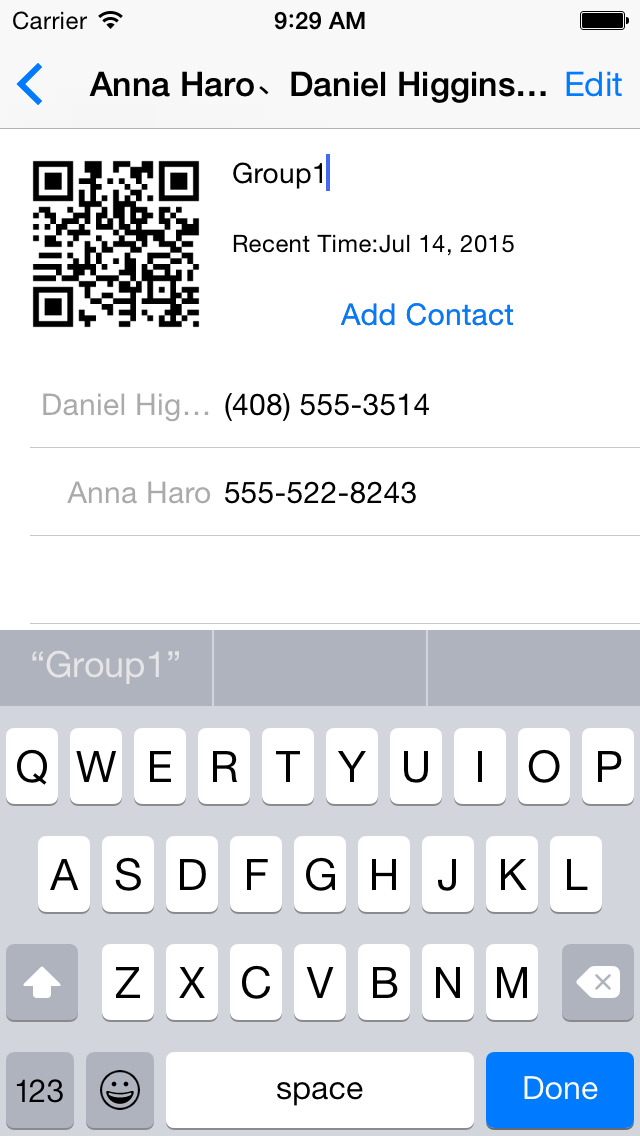Image resolution: width=640 pixels, height=1136 pixels.
Task: Hit the backspace key
Action: coord(598,982)
